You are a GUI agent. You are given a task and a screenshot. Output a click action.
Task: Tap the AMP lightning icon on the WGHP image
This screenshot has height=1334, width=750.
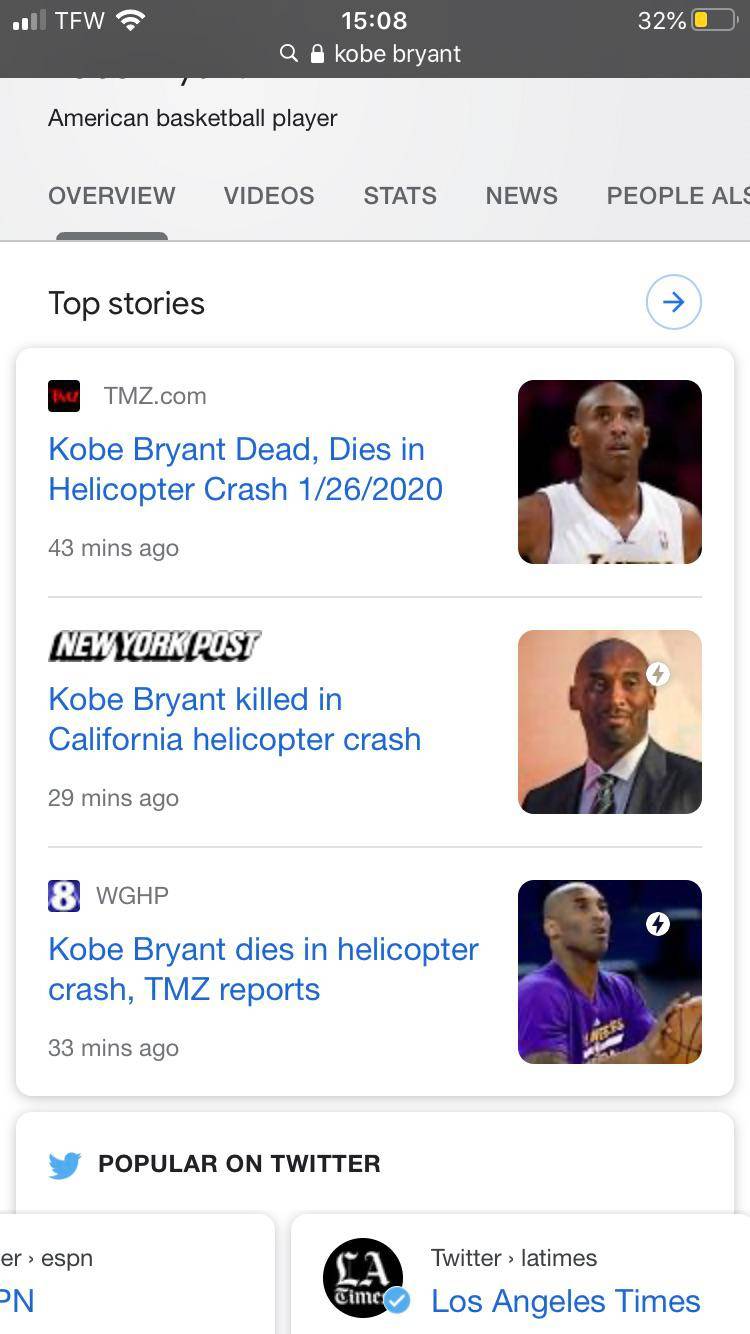tap(658, 924)
